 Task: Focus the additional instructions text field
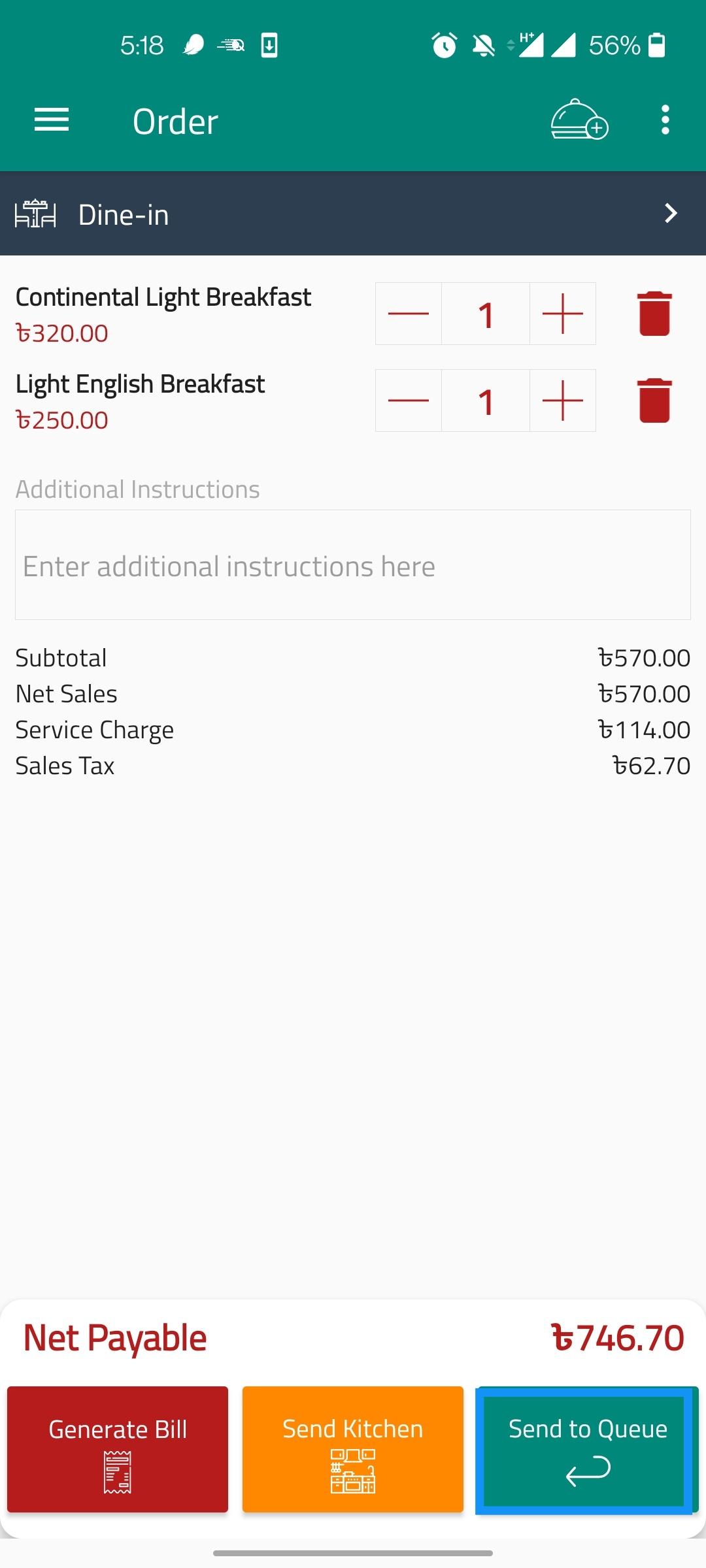(353, 565)
